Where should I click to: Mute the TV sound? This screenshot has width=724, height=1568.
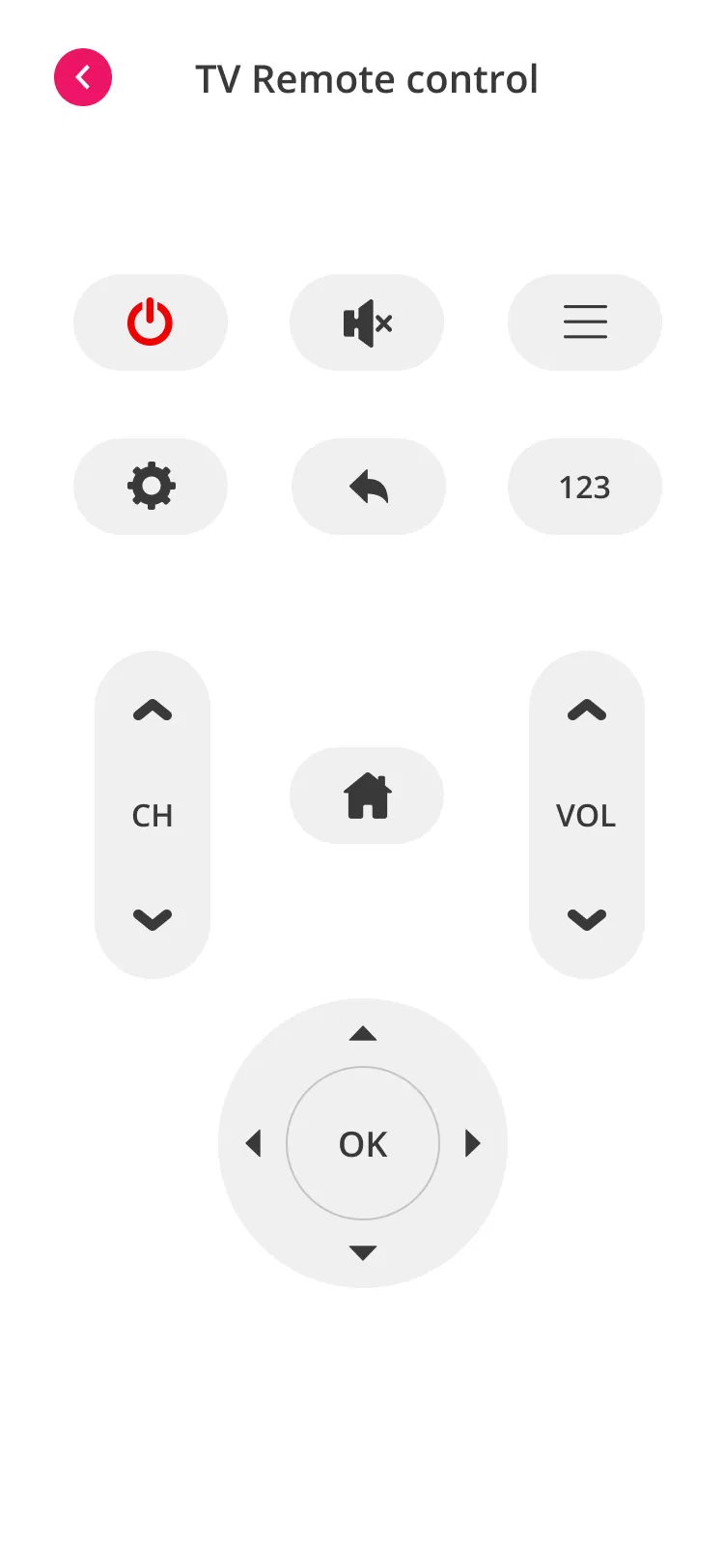coord(367,322)
